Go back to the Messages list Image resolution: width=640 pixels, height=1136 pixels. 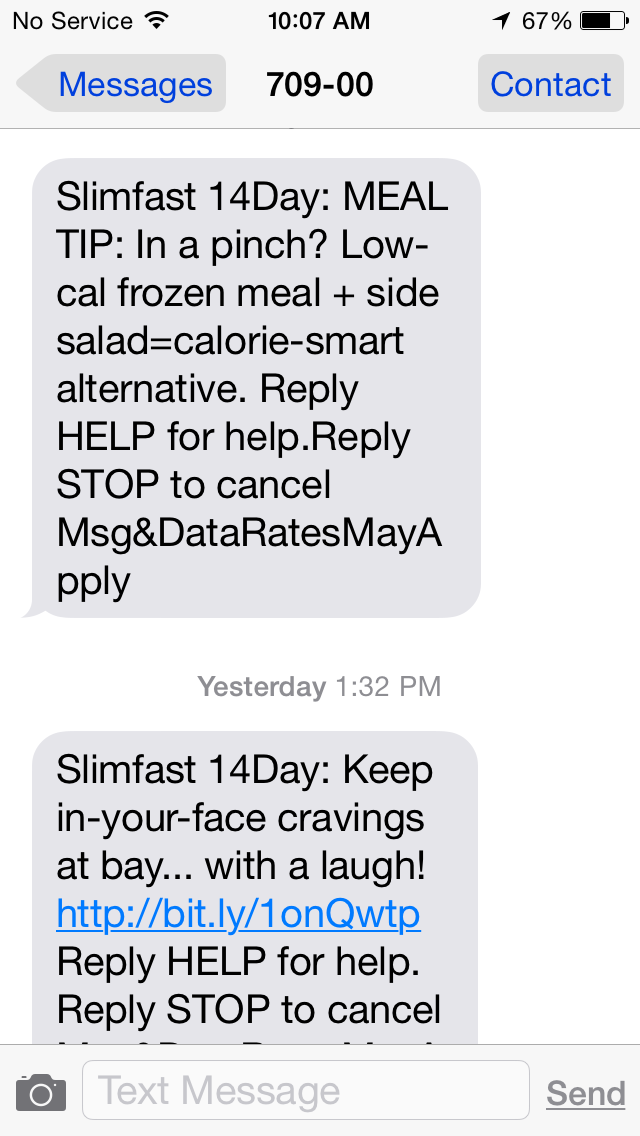click(x=122, y=84)
